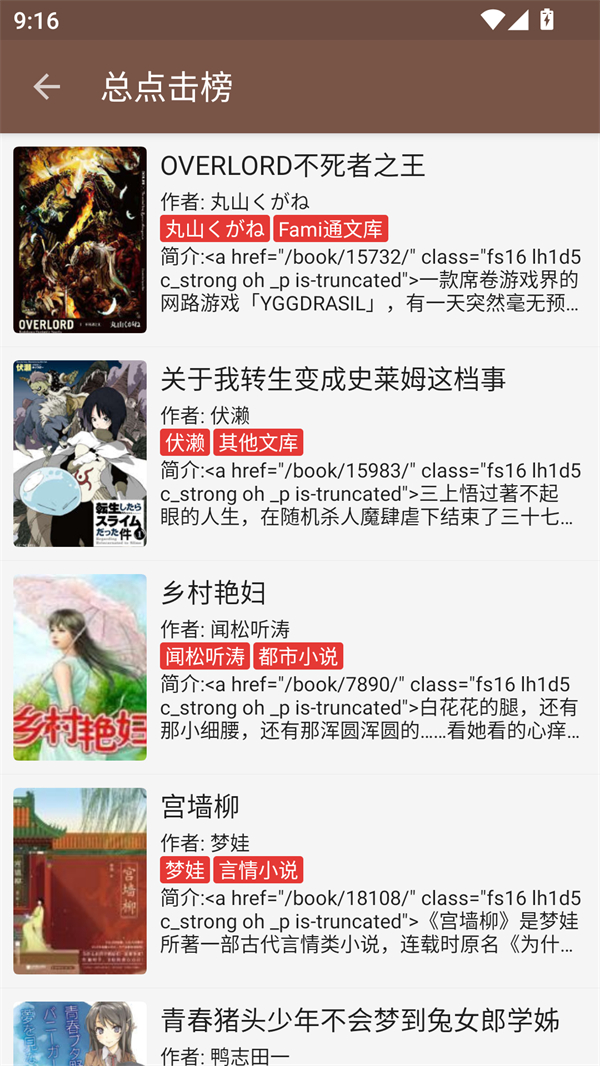Tap the 闻松听涛 author tag

coord(205,657)
